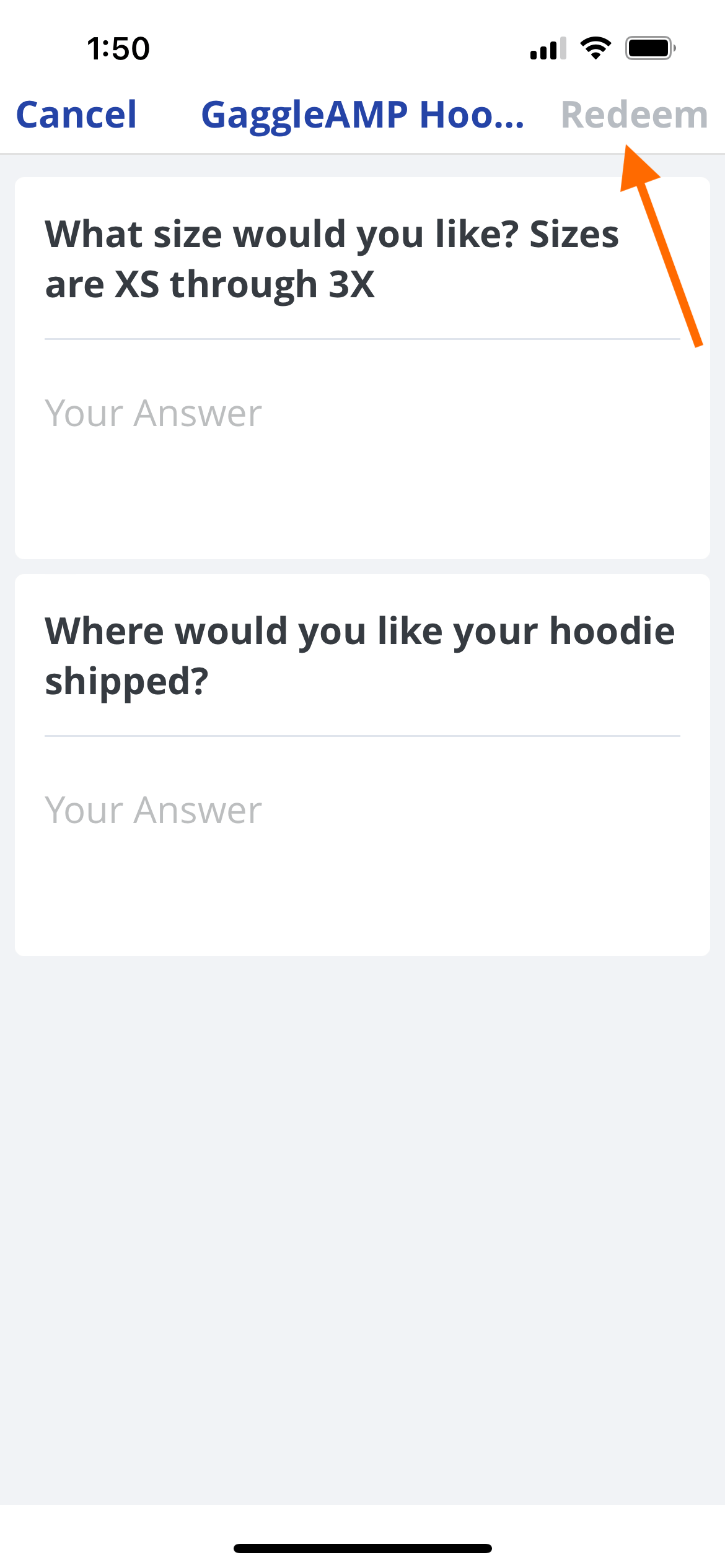This screenshot has height=1568, width=725.
Task: Cancel the hoodie redemption
Action: coord(76,115)
